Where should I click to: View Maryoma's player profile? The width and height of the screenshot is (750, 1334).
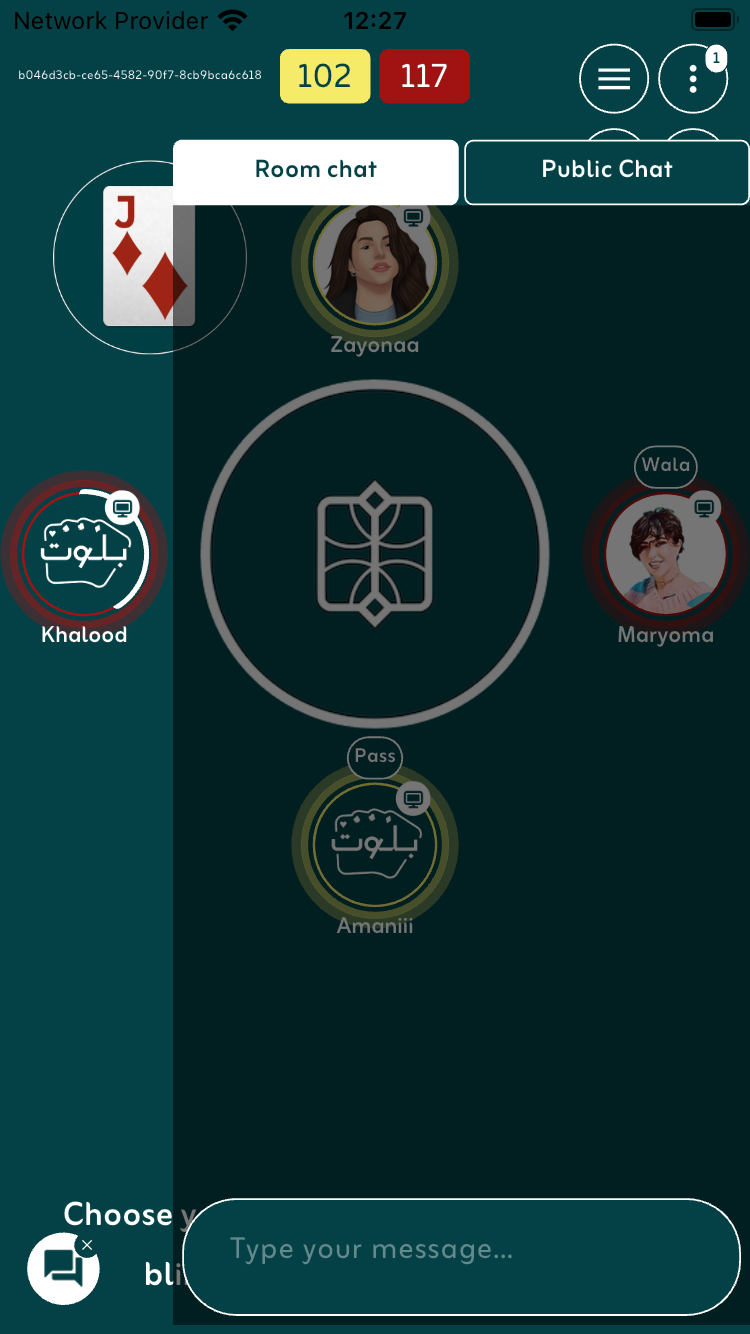[x=665, y=553]
